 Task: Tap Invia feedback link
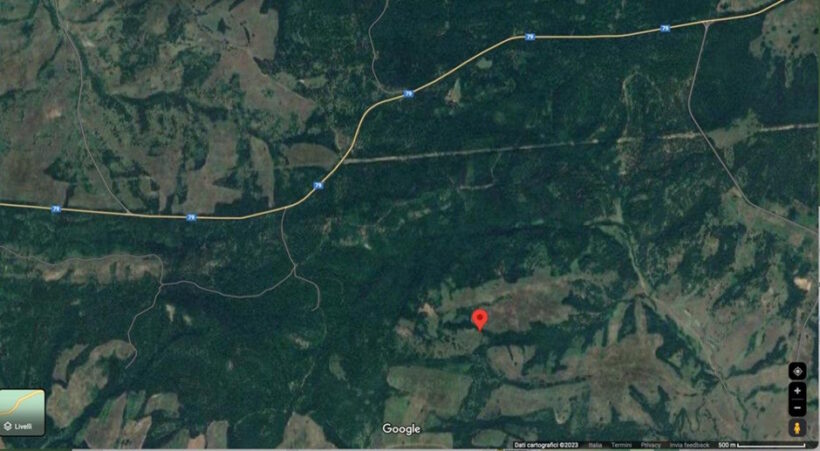pyautogui.click(x=690, y=445)
